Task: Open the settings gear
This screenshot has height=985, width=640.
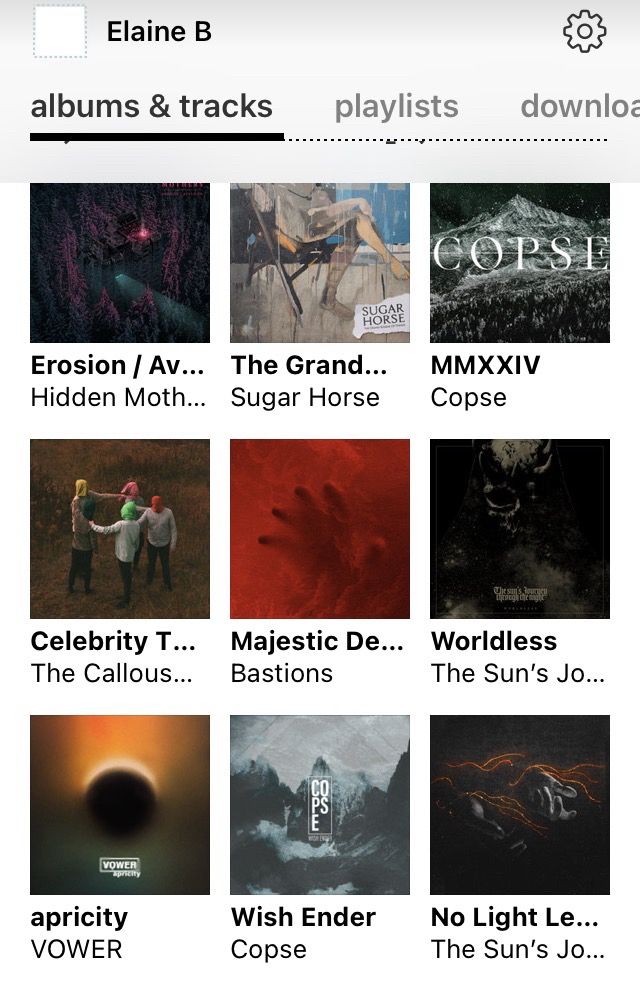Action: click(x=585, y=32)
